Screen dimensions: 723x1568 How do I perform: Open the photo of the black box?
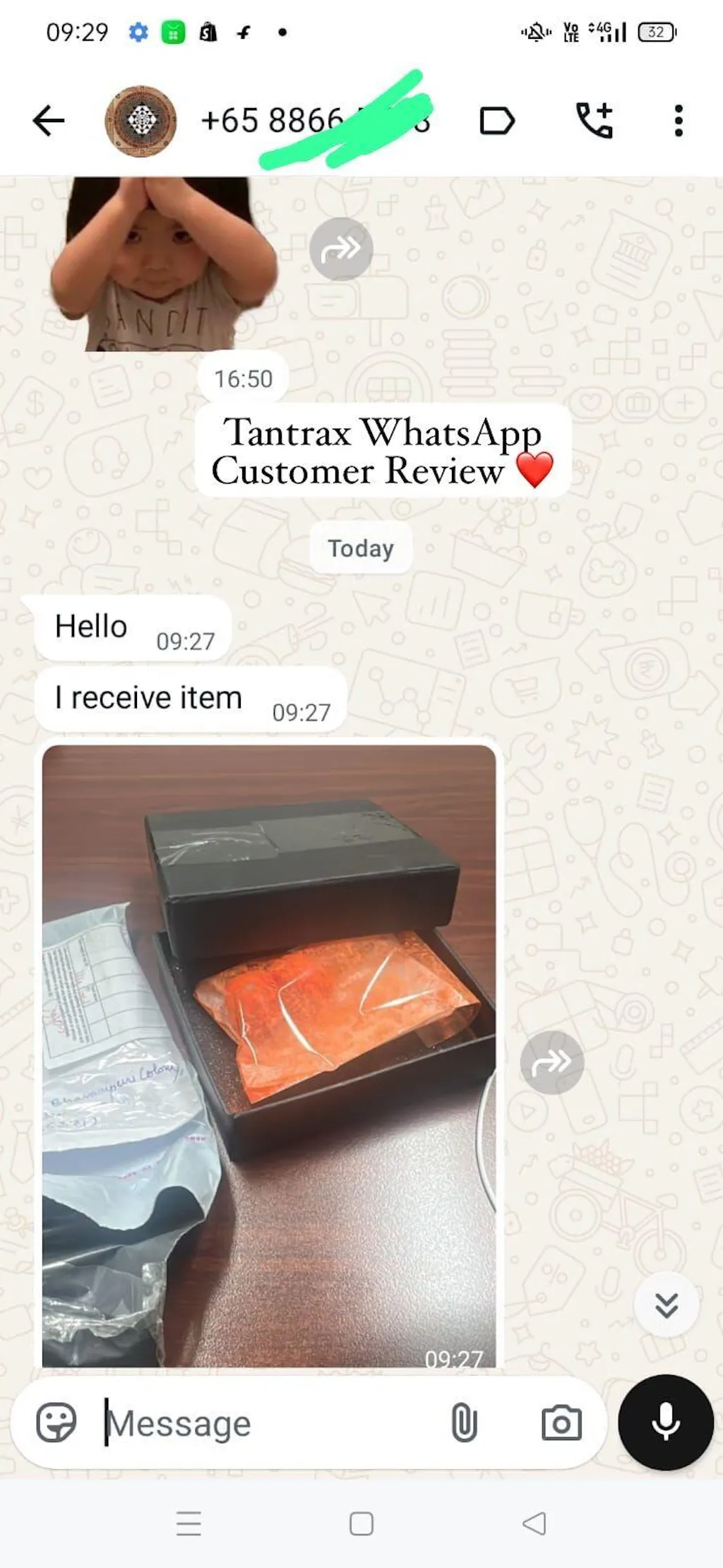point(269,1056)
